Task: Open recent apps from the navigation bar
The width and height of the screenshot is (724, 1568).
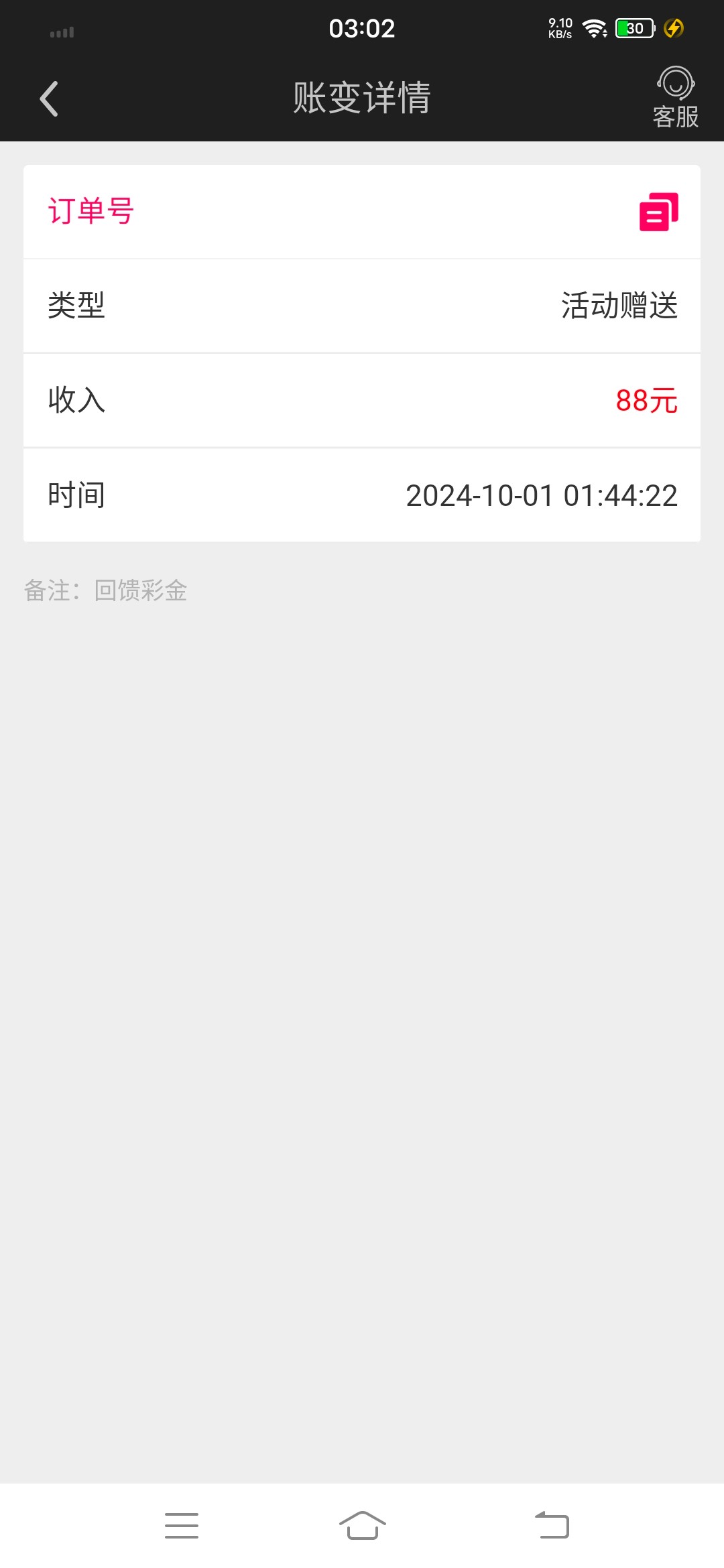Action: coord(182,1525)
